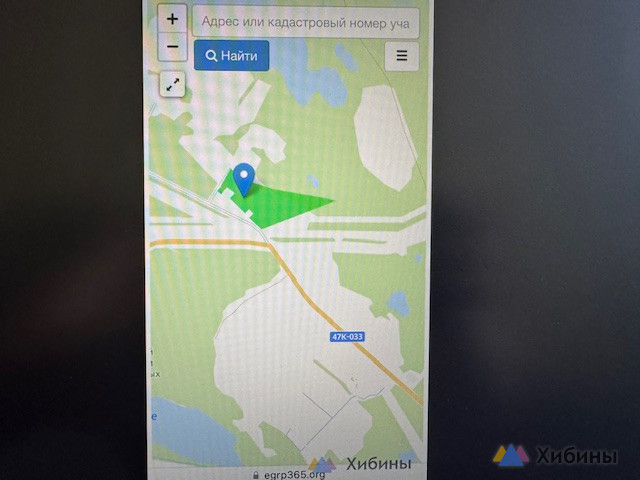
Task: Tap the Найти search button
Action: [x=231, y=56]
